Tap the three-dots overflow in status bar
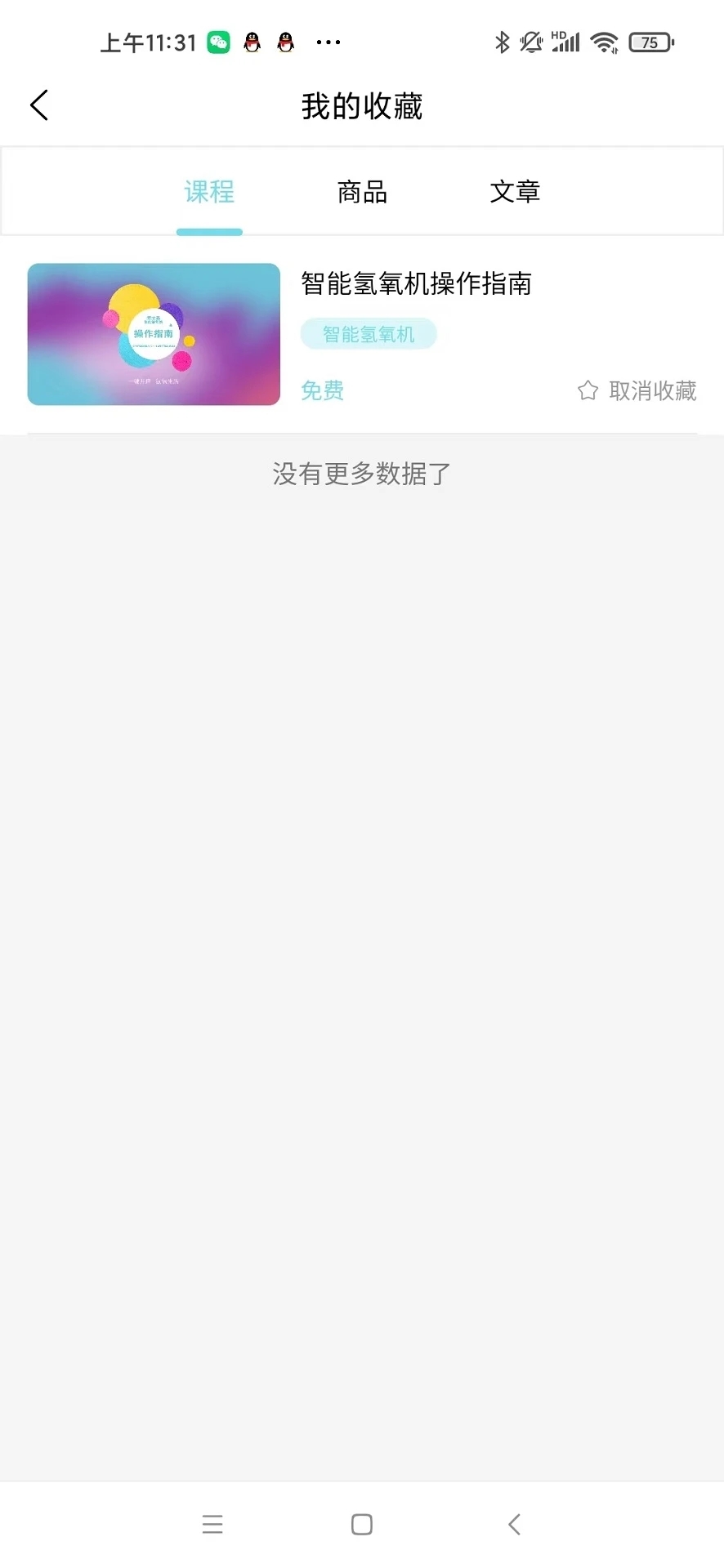Viewport: 724px width, 1568px height. (328, 42)
